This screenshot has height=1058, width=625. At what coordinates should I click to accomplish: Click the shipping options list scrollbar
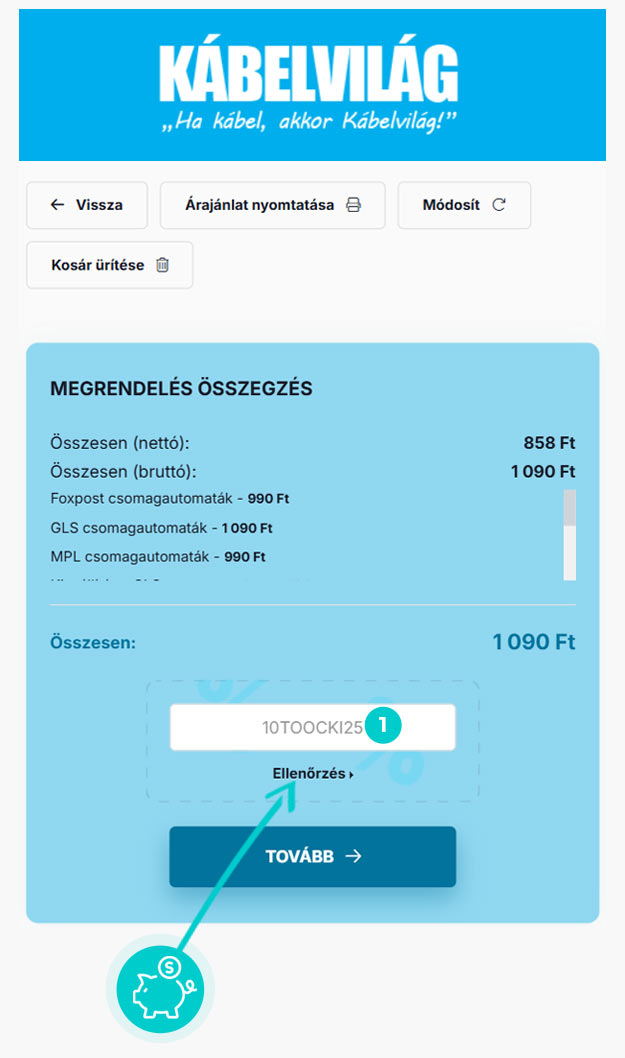[x=570, y=534]
